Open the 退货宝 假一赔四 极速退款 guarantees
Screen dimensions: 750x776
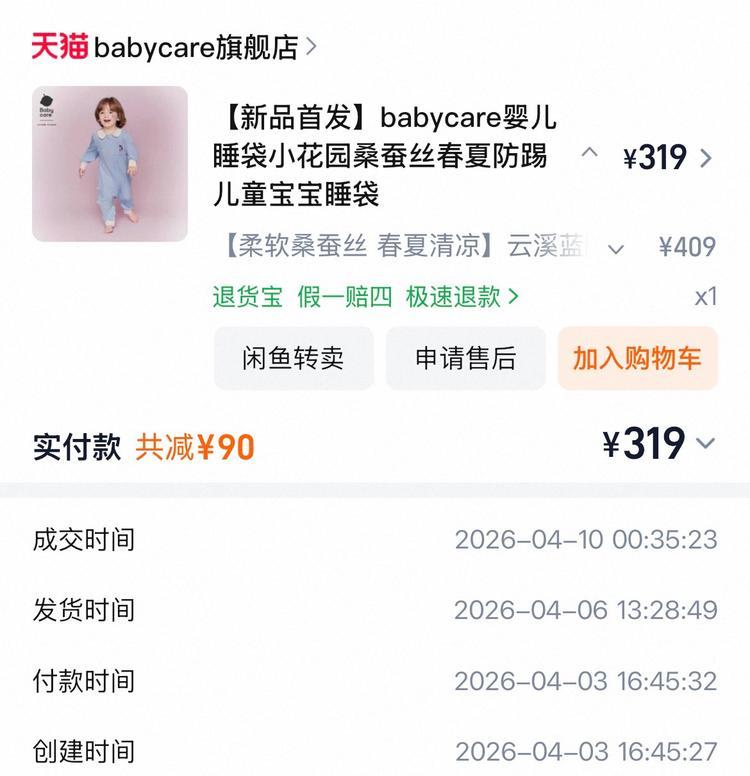point(365,297)
